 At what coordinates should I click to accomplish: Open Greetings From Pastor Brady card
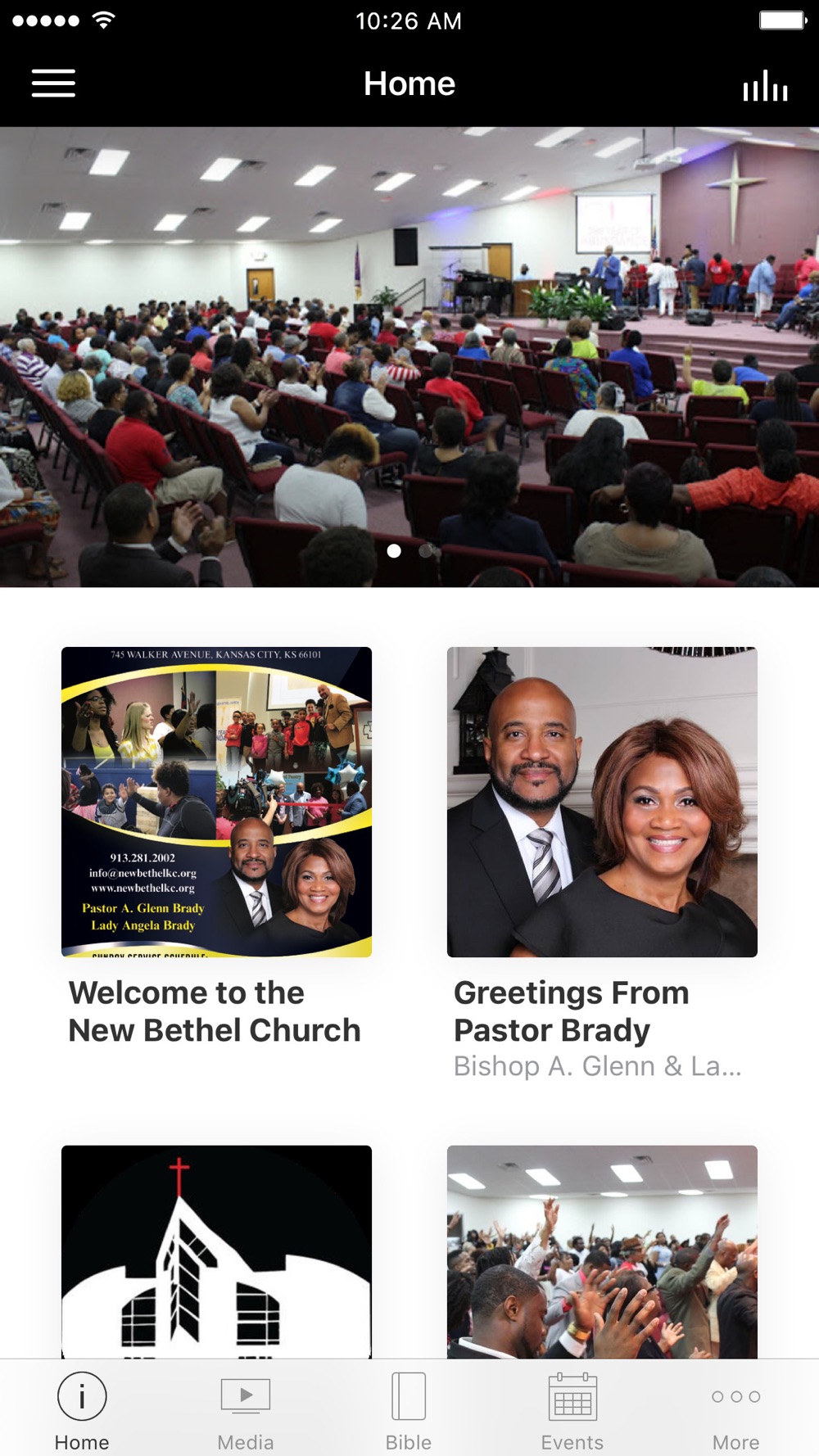pyautogui.click(x=602, y=864)
